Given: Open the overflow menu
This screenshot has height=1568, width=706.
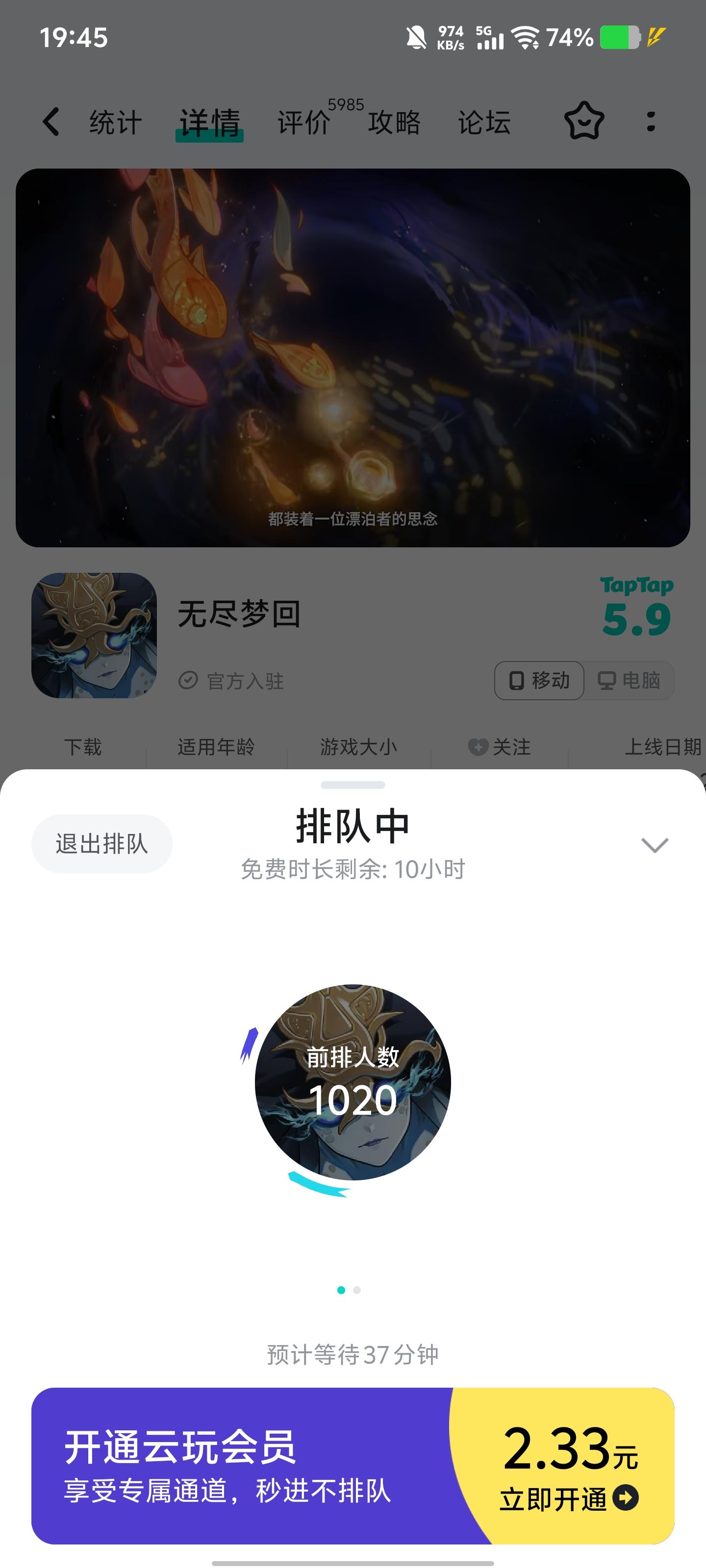Looking at the screenshot, I should click(x=651, y=121).
